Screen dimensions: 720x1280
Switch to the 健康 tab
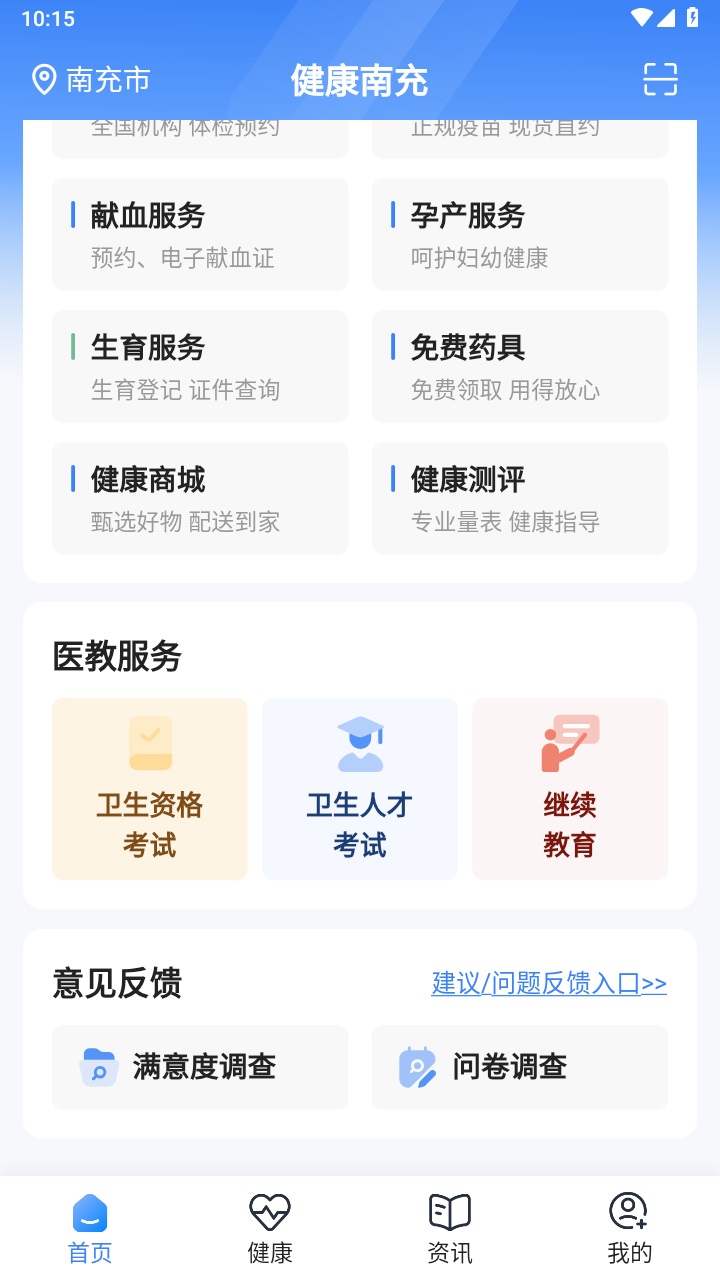(x=270, y=1228)
